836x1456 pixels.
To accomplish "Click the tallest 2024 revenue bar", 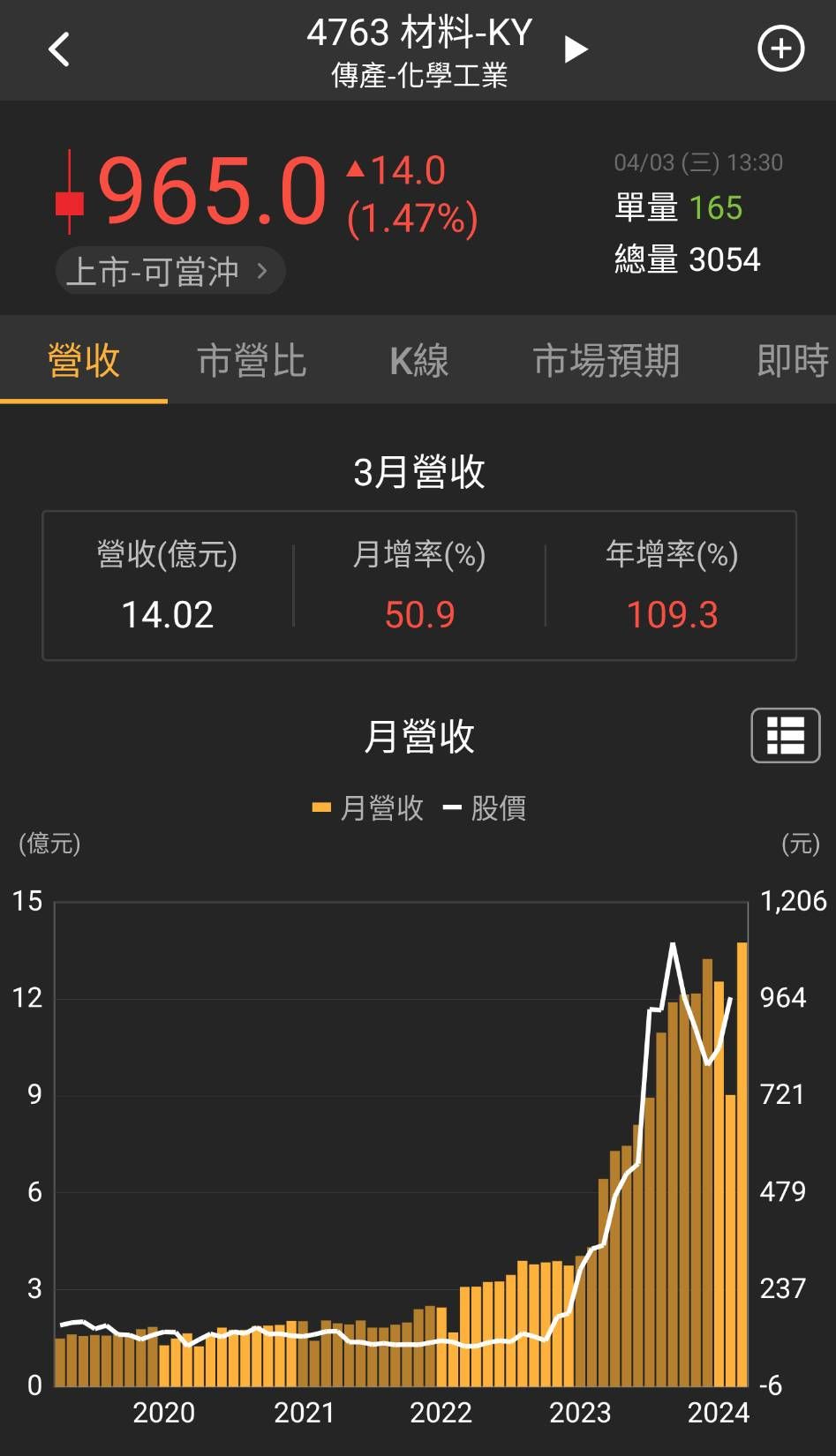I will point(742,1165).
